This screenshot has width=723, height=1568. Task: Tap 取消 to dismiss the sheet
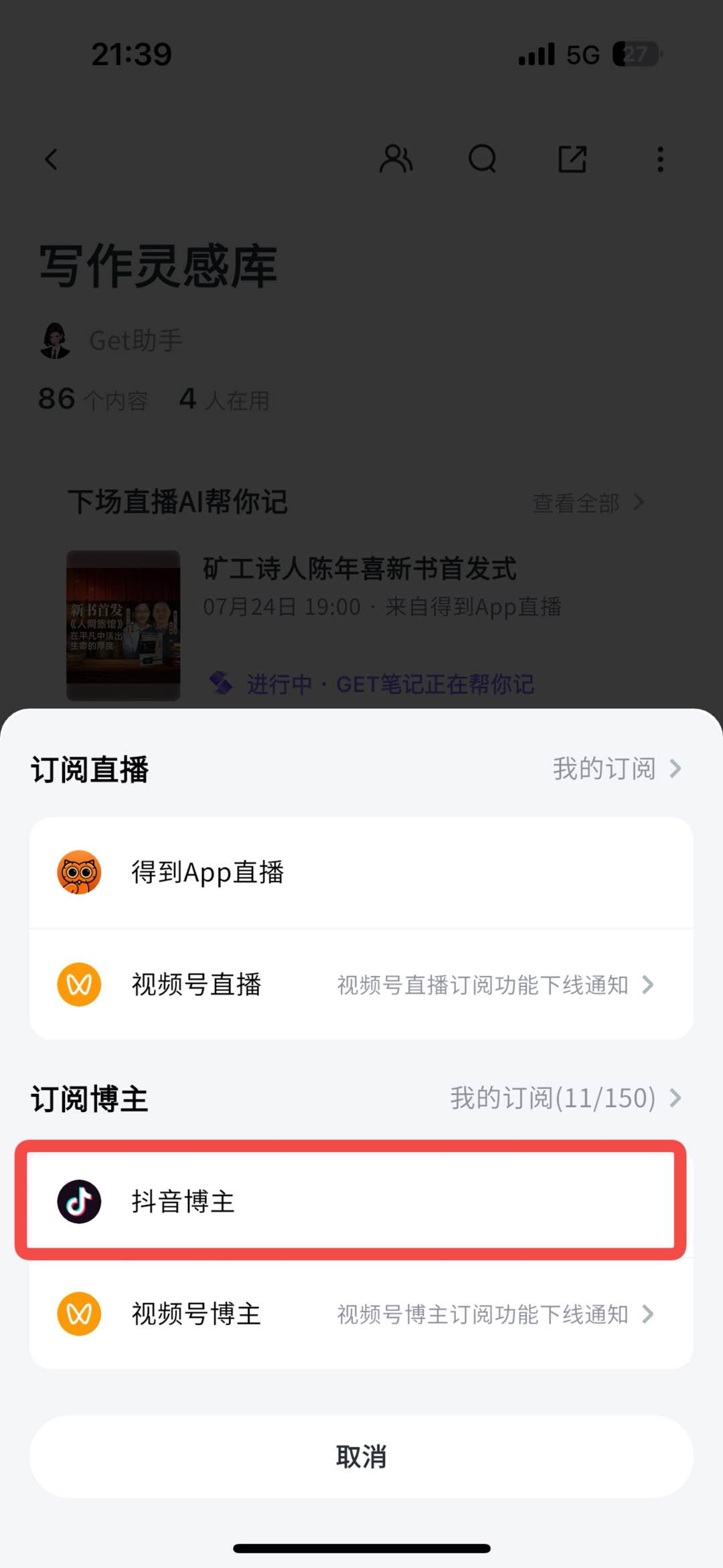361,1457
